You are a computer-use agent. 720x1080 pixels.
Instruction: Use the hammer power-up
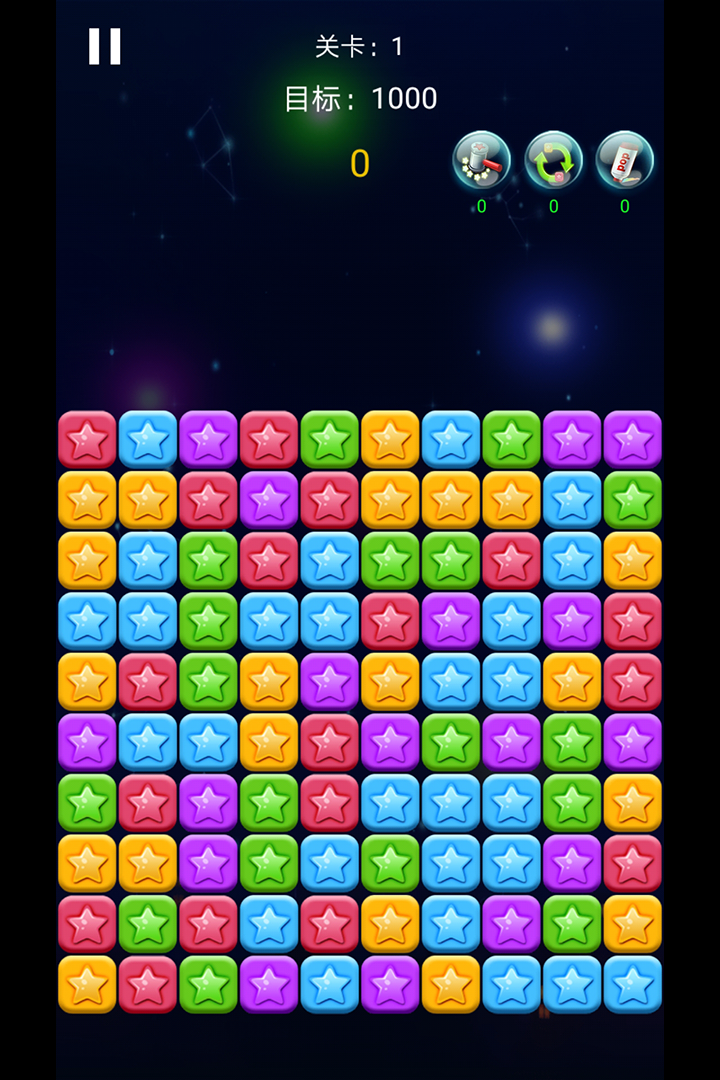point(481,160)
